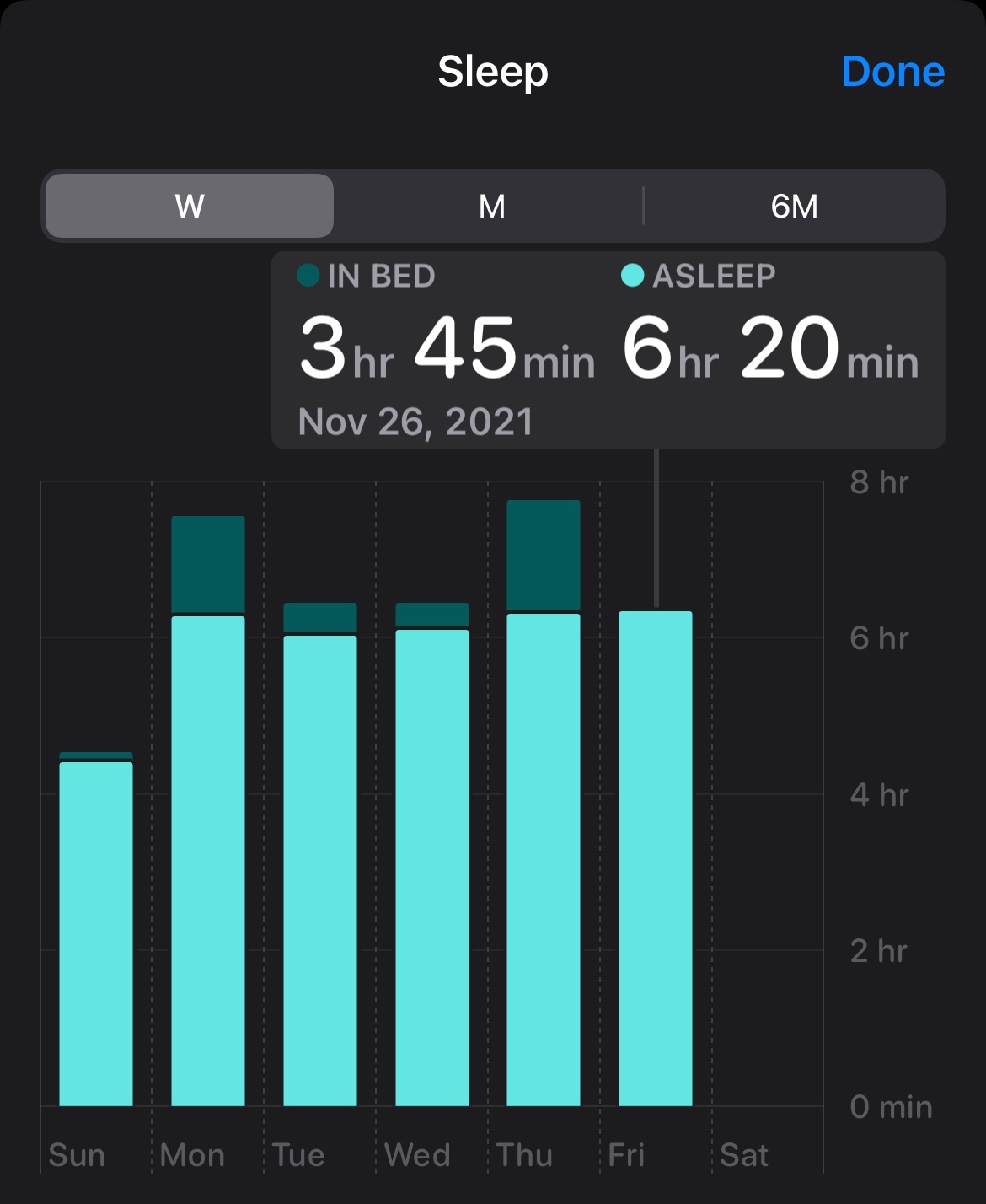The width and height of the screenshot is (986, 1204).
Task: Open the 6M six-month view
Action: [x=795, y=205]
